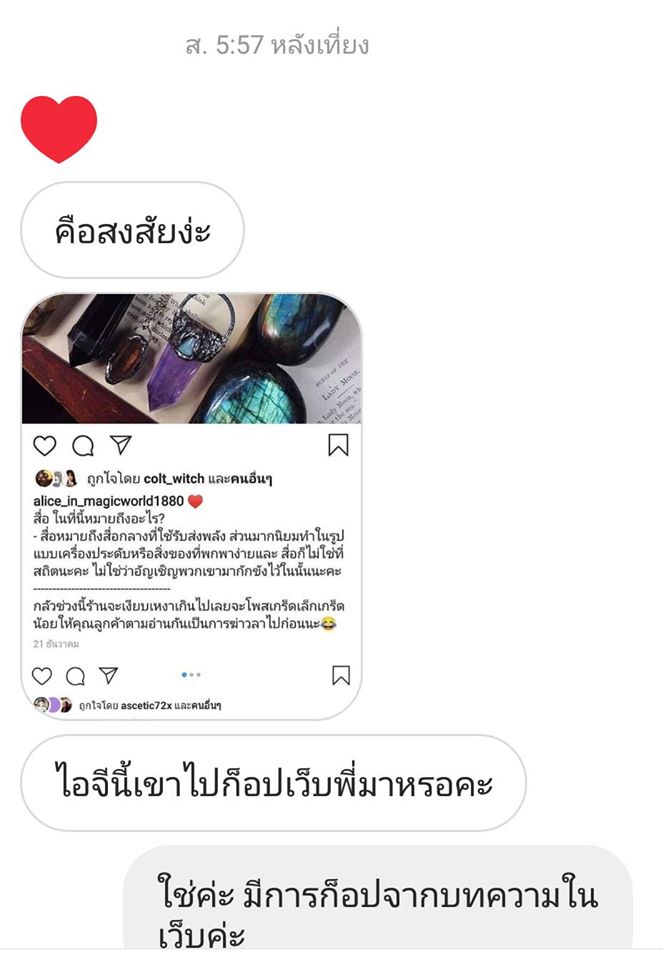This screenshot has width=663, height=960.
Task: Open the shared screenshot image in the chat
Action: pyautogui.click(x=191, y=505)
